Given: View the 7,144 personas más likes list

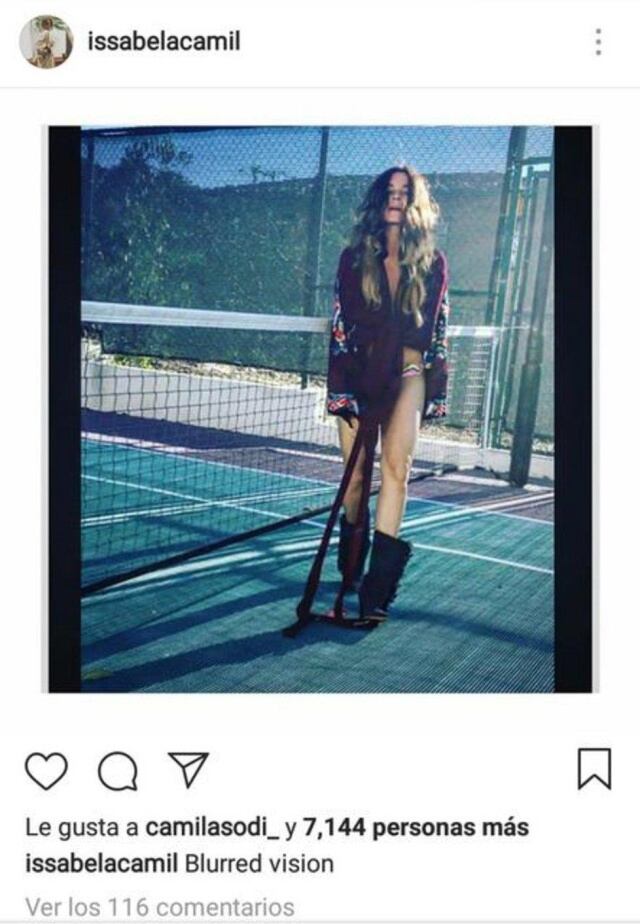Looking at the screenshot, I should 418,828.
